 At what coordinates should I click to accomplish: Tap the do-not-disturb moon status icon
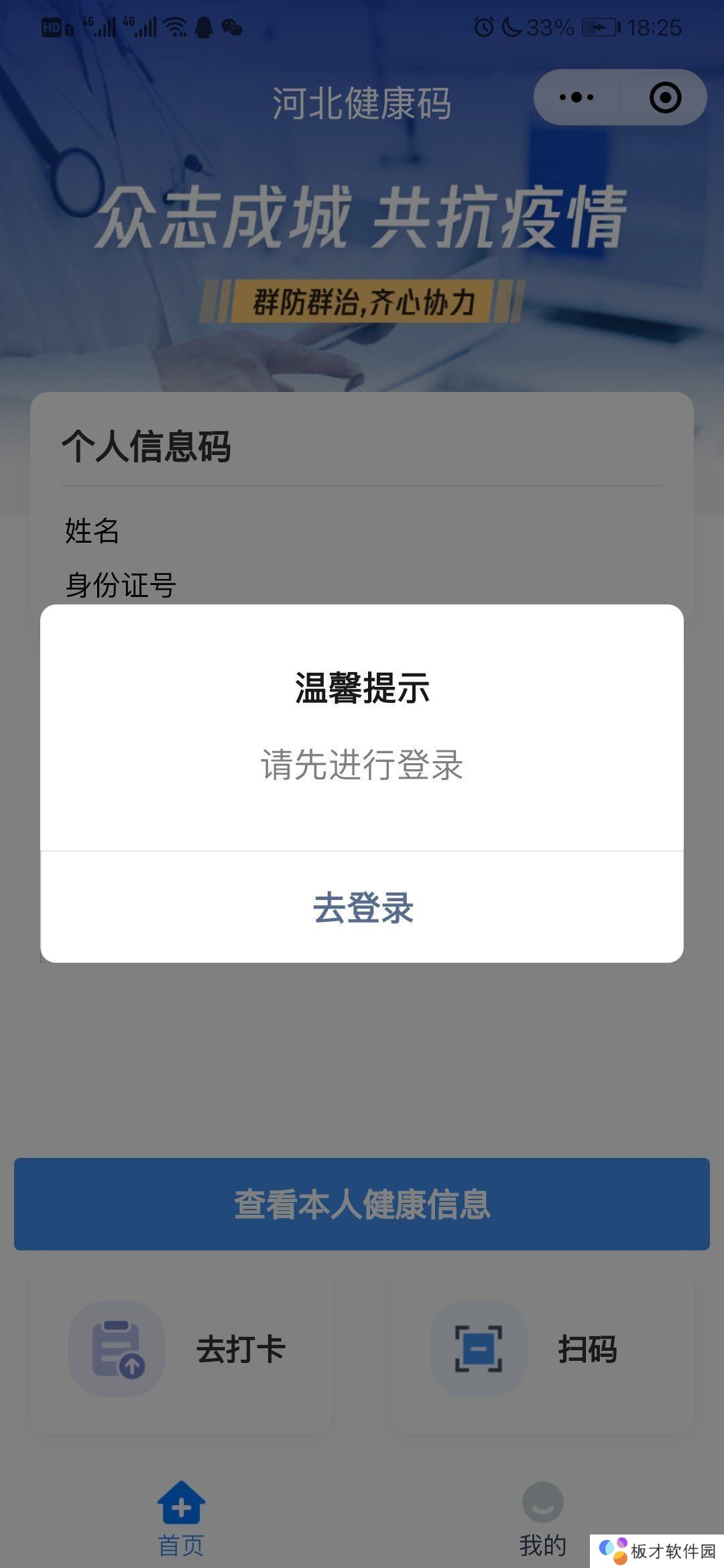(x=511, y=25)
